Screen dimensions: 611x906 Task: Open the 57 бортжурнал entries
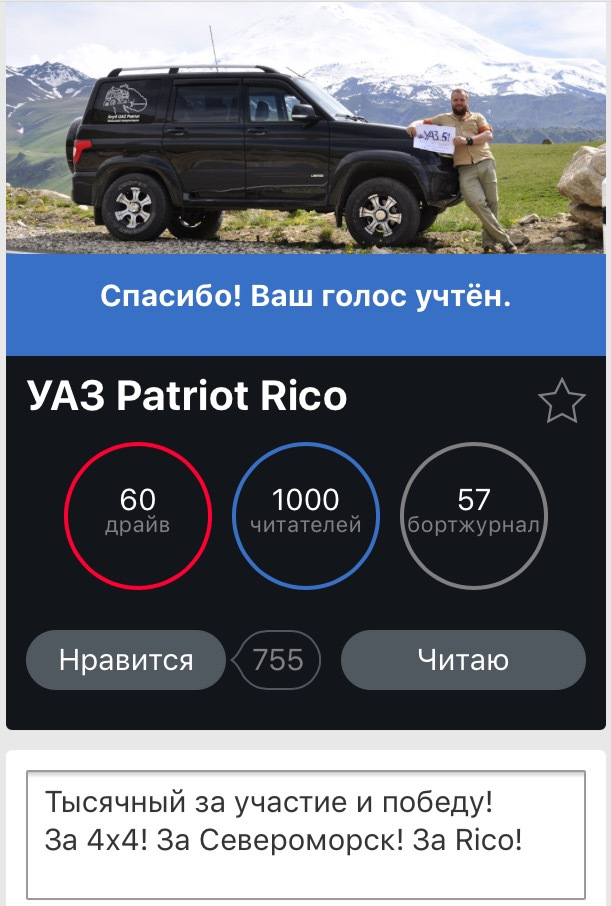coord(474,515)
